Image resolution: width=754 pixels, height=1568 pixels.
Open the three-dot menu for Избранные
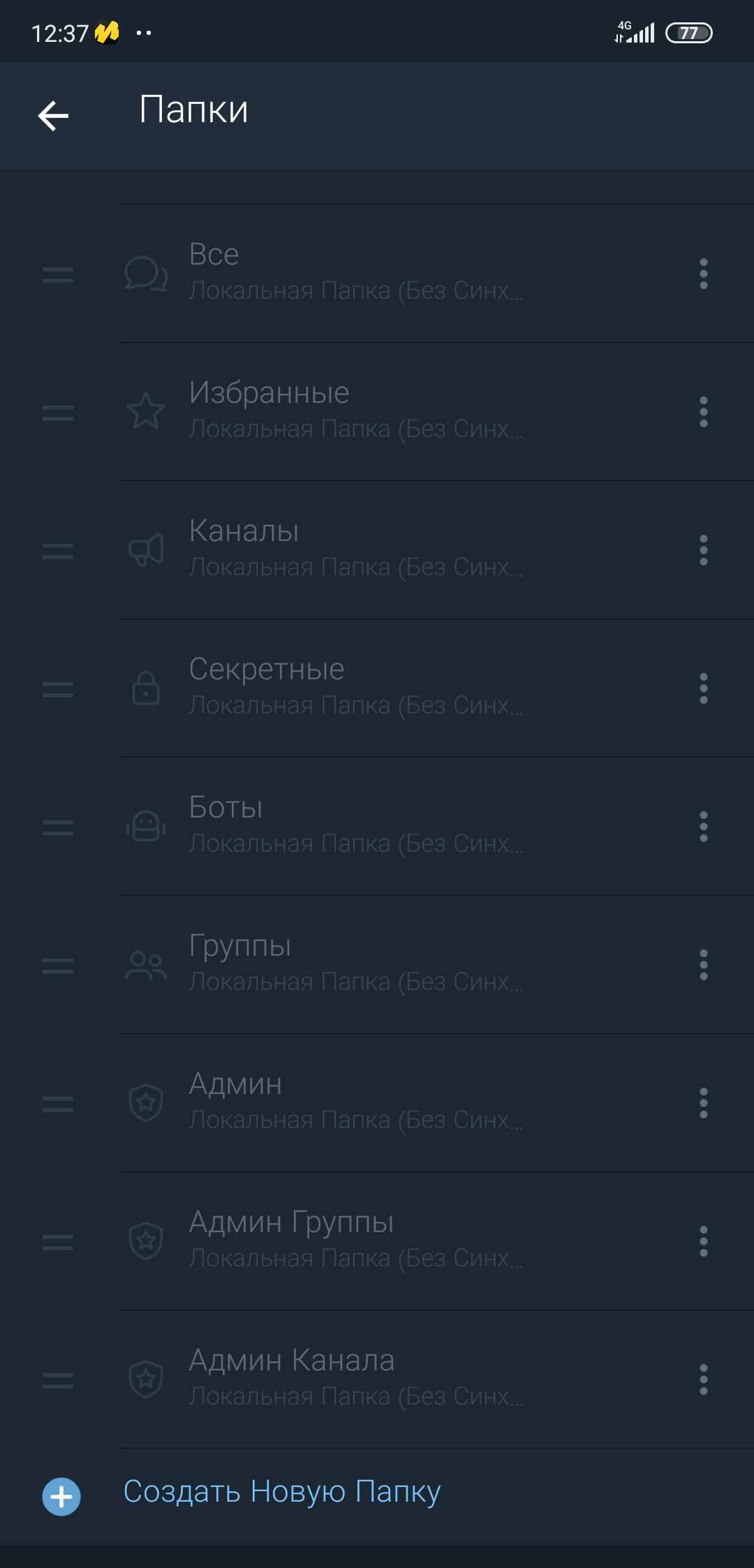[703, 412]
